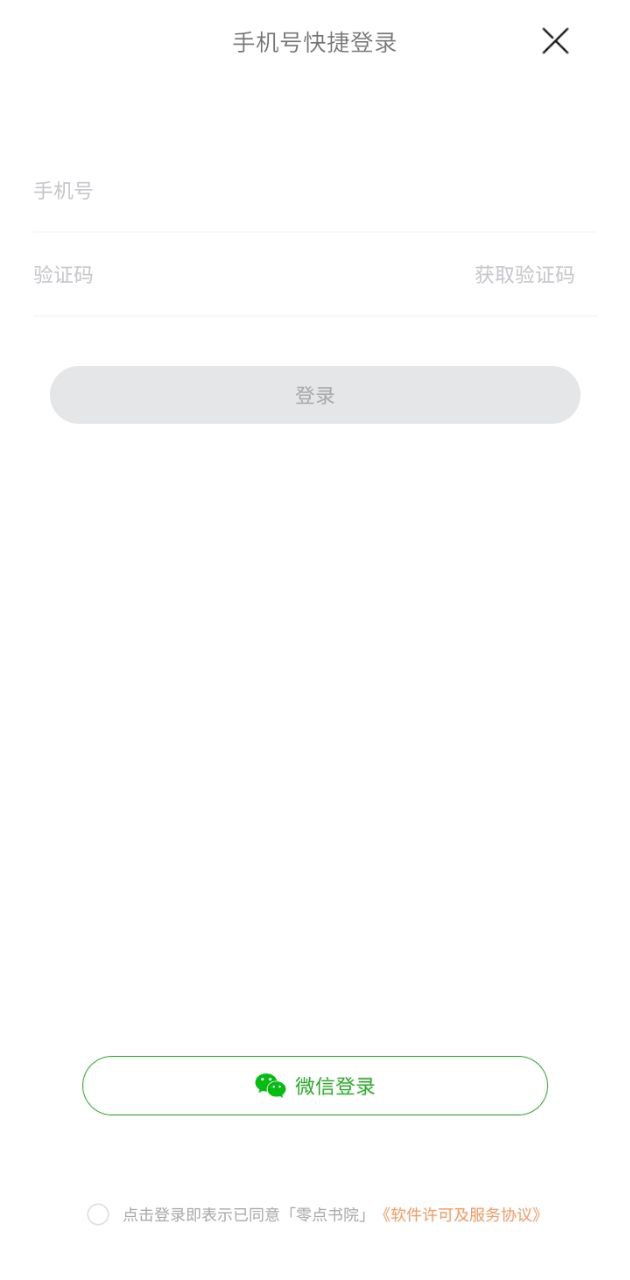Close the quick login screen
630x1280 pixels.
tap(555, 41)
